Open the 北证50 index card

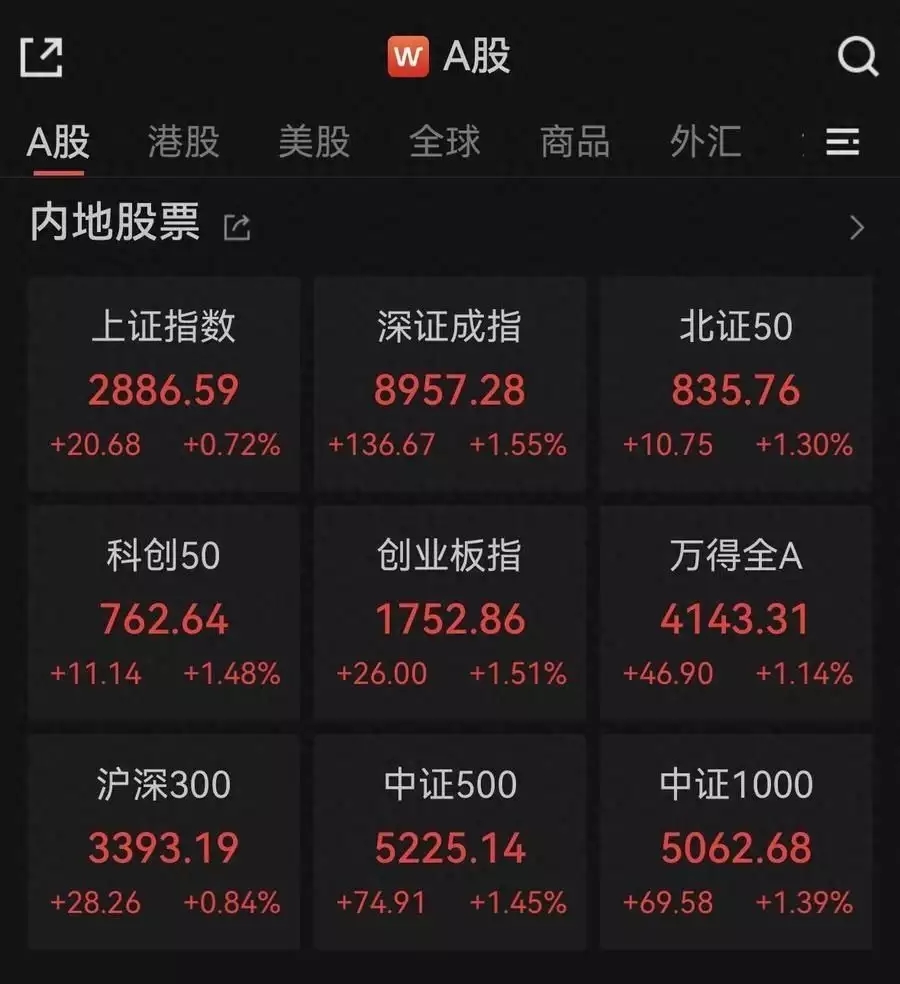736,385
